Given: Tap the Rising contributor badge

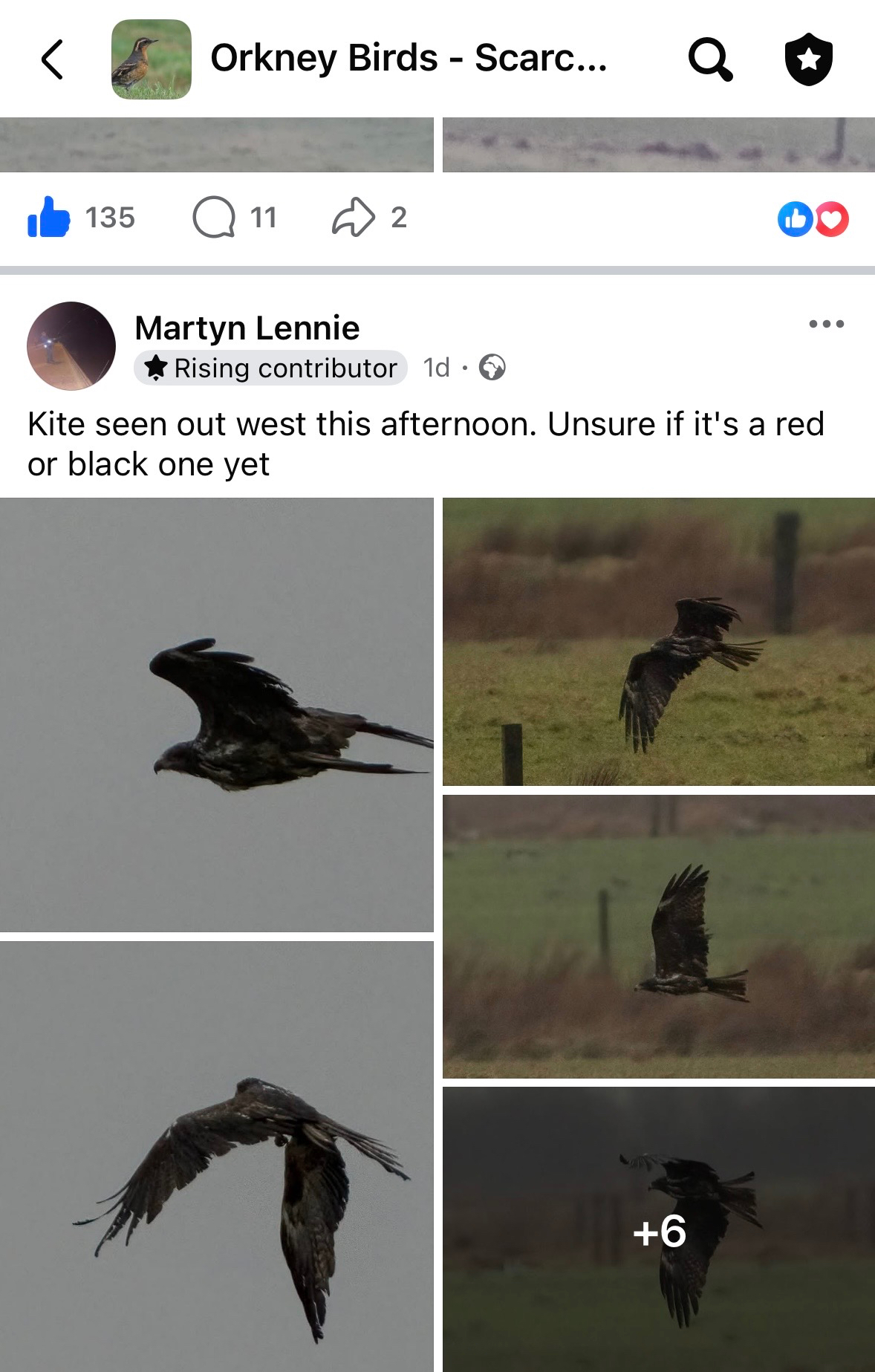Looking at the screenshot, I should click(271, 368).
